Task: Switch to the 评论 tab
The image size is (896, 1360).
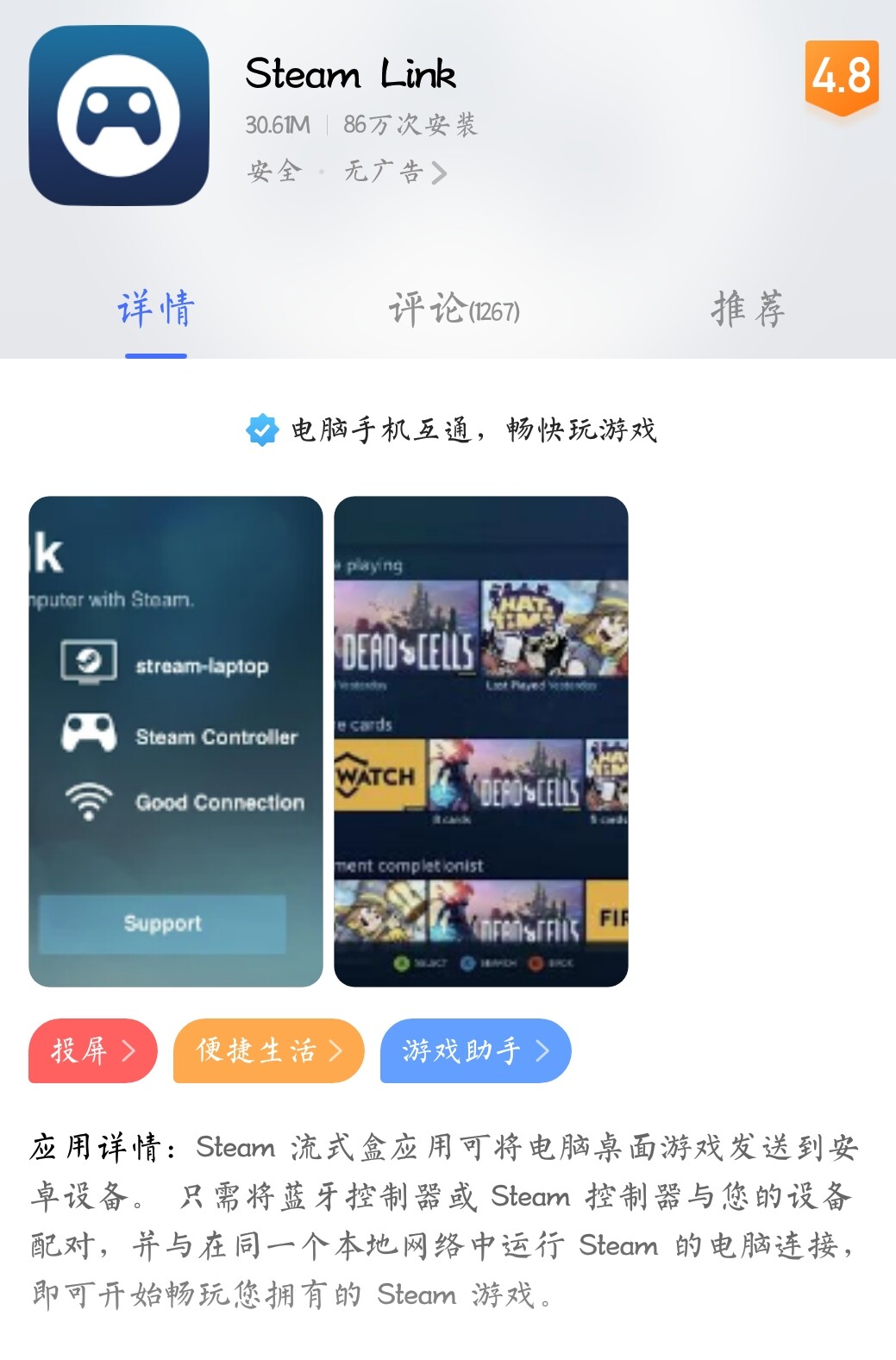Action: click(x=454, y=309)
